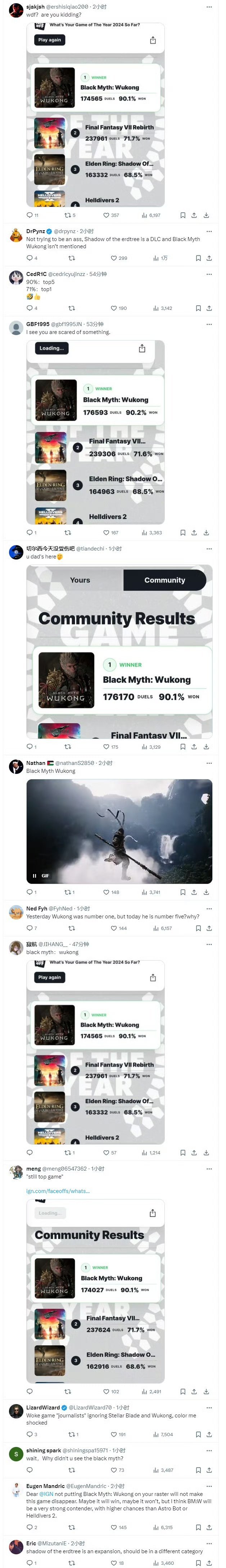Screen dimensions: 226x1568
Task: Like meng's "still top game" reply
Action: [110, 1391]
